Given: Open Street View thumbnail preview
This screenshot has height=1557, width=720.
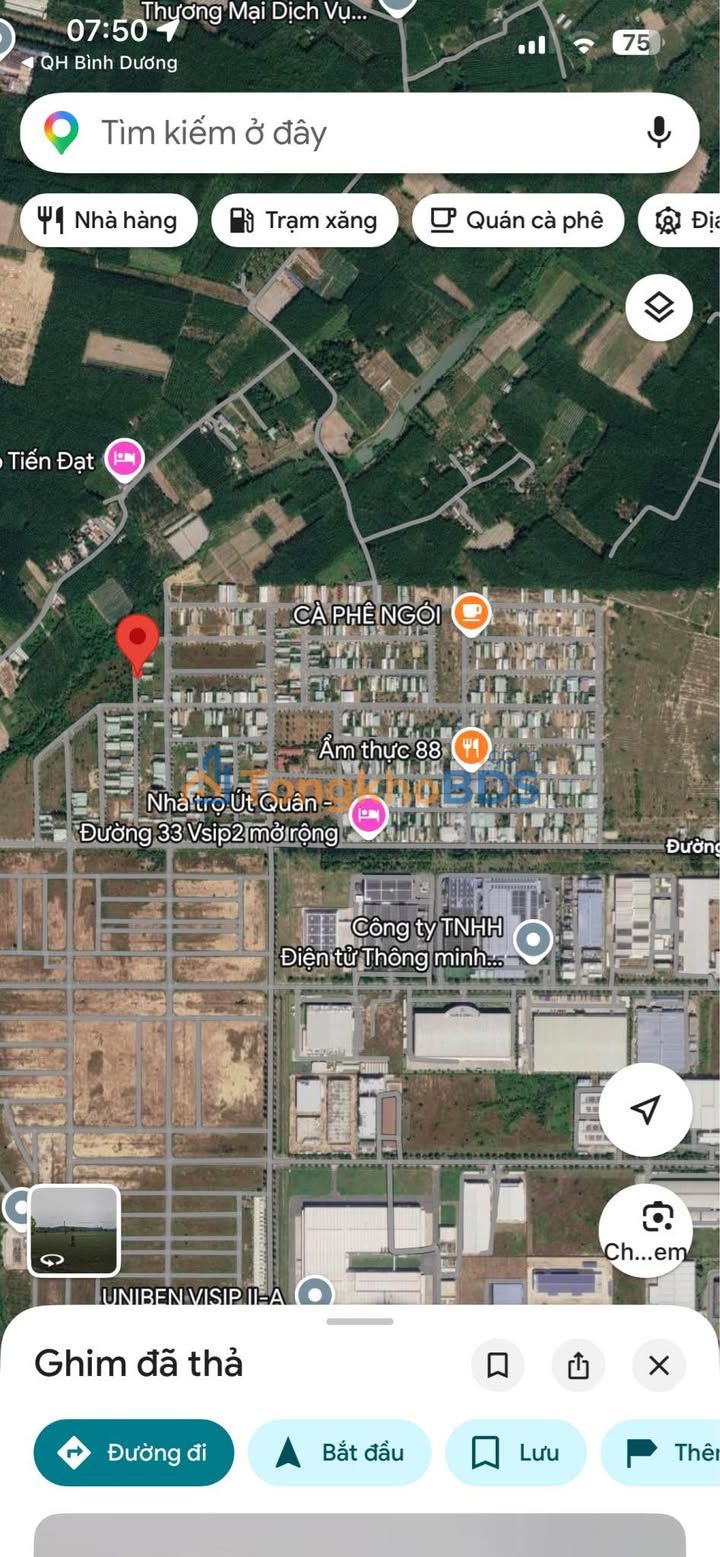Looking at the screenshot, I should pos(74,1231).
